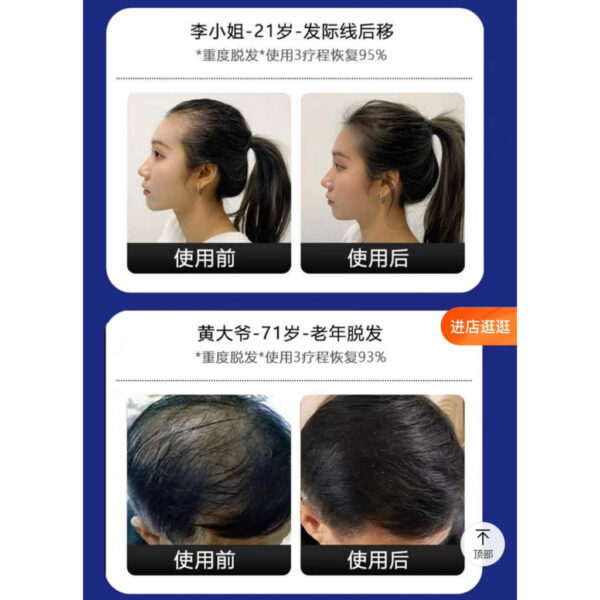Tap 进店逛逛 to visit the store
Viewport: 600px width, 600px height.
click(481, 327)
